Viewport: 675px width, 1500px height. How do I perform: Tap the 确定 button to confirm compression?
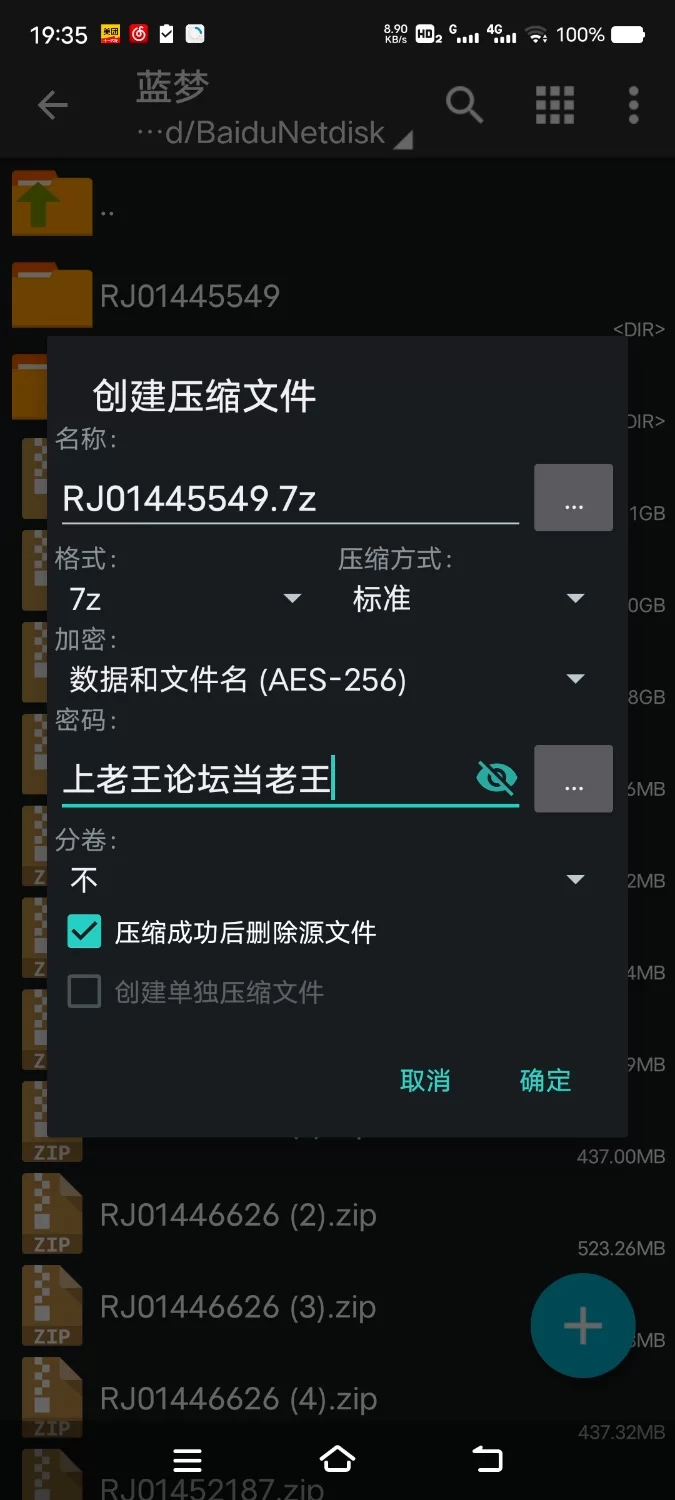545,1080
